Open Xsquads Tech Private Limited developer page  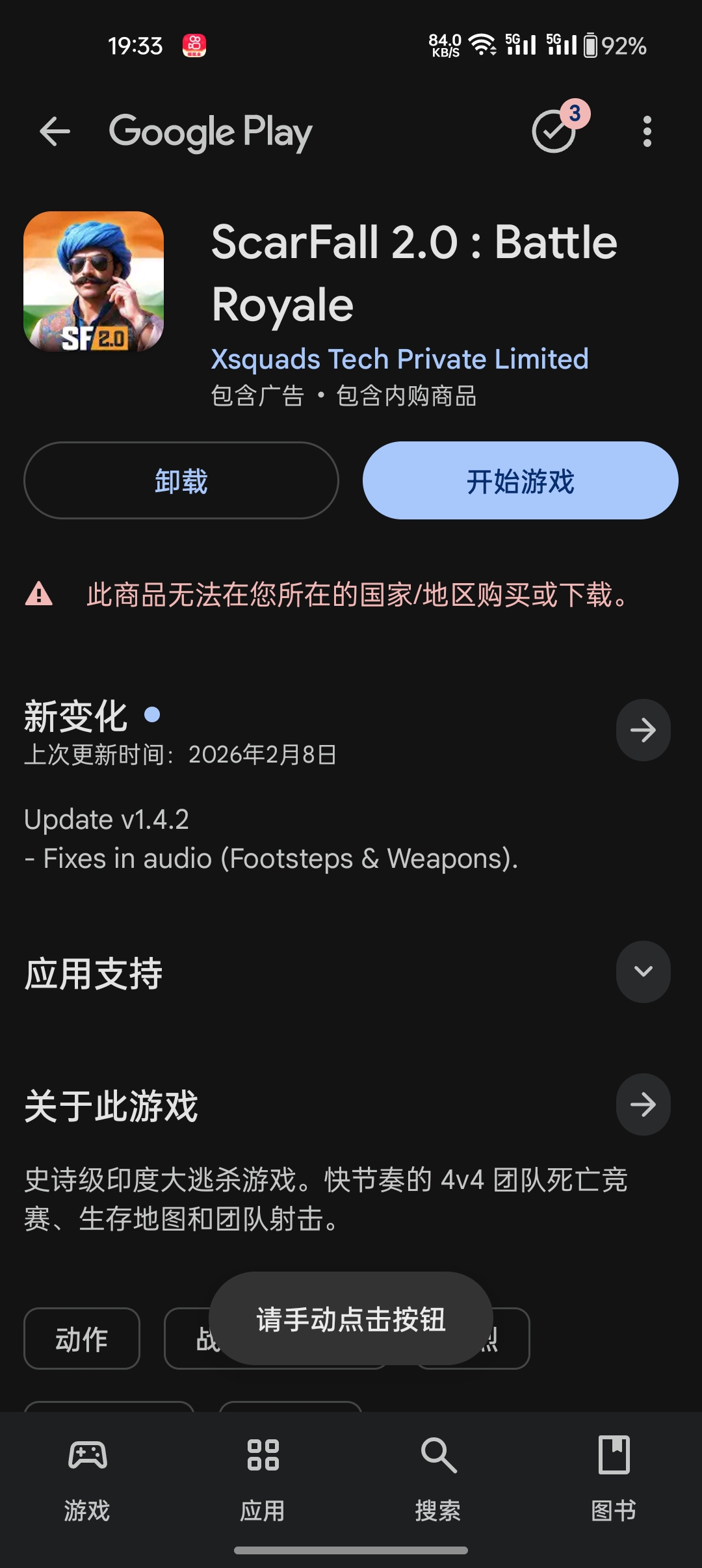pyautogui.click(x=400, y=359)
